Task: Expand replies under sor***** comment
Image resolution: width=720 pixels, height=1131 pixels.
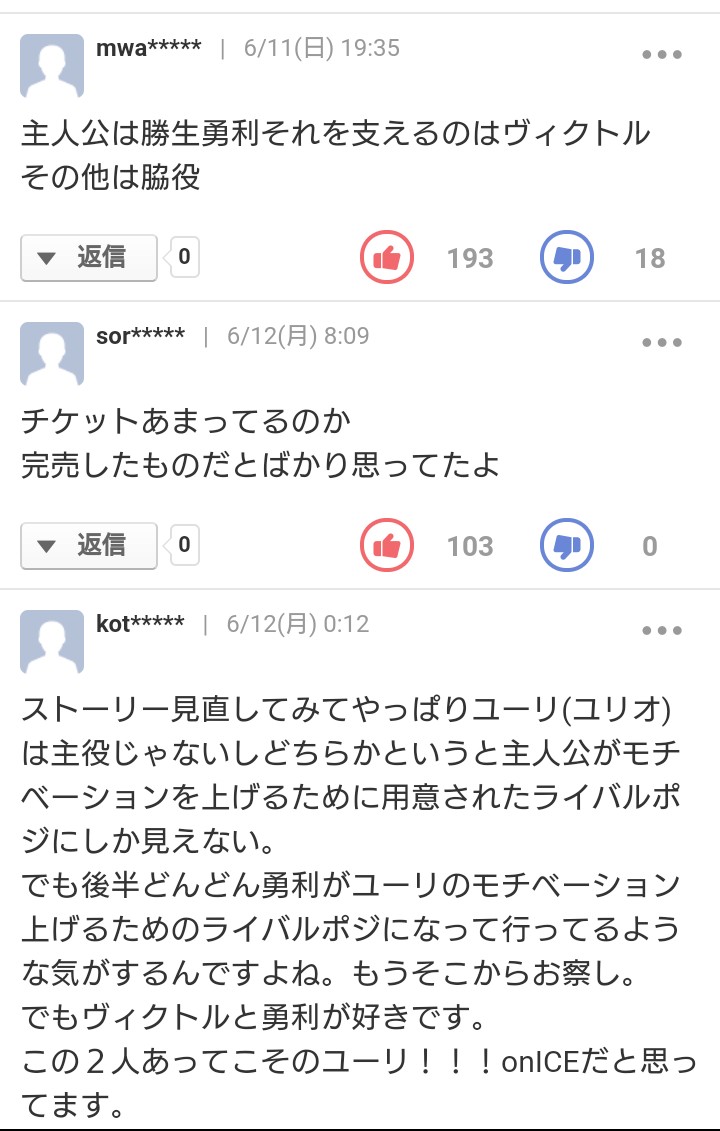Action: (x=88, y=546)
